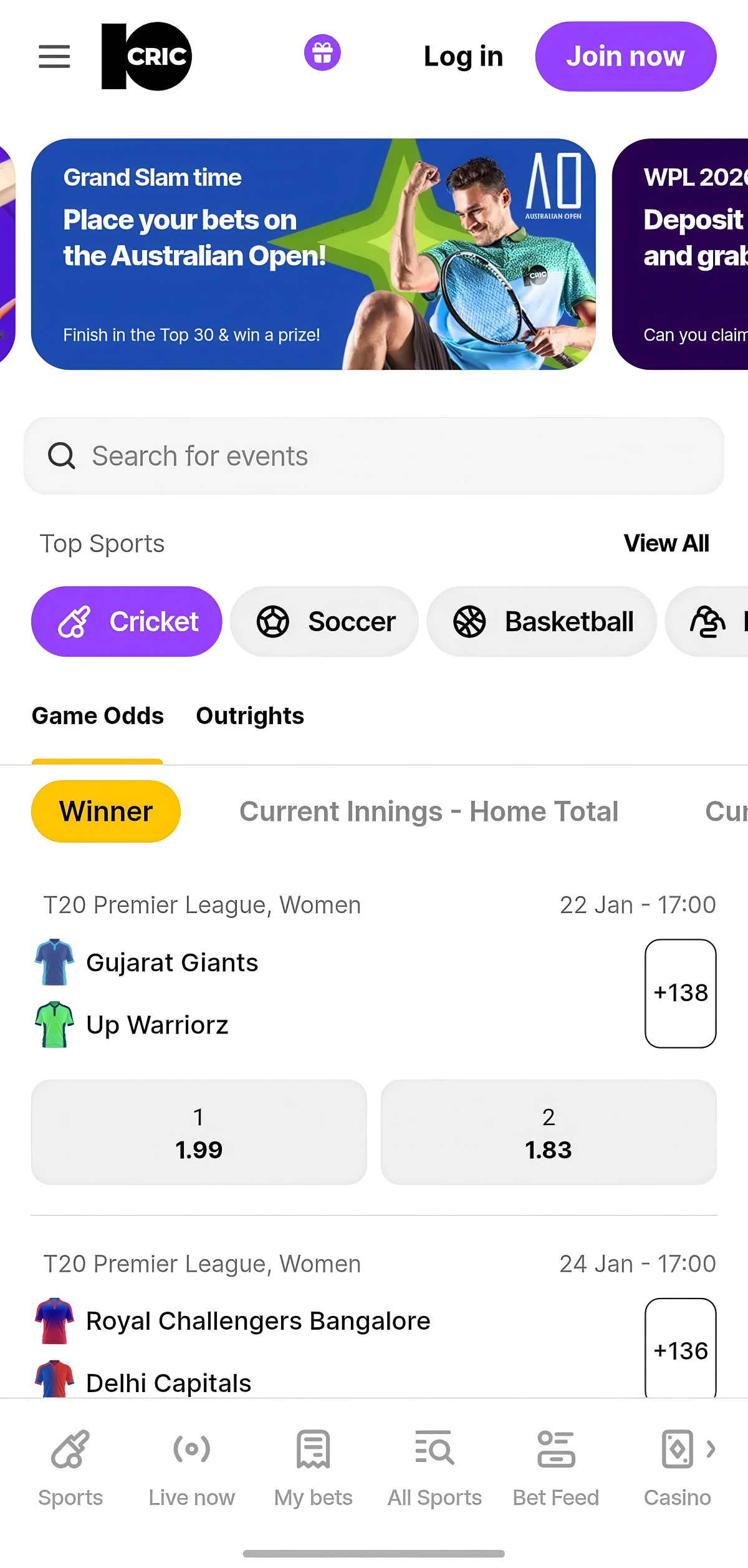Tap Log in

[x=463, y=56]
